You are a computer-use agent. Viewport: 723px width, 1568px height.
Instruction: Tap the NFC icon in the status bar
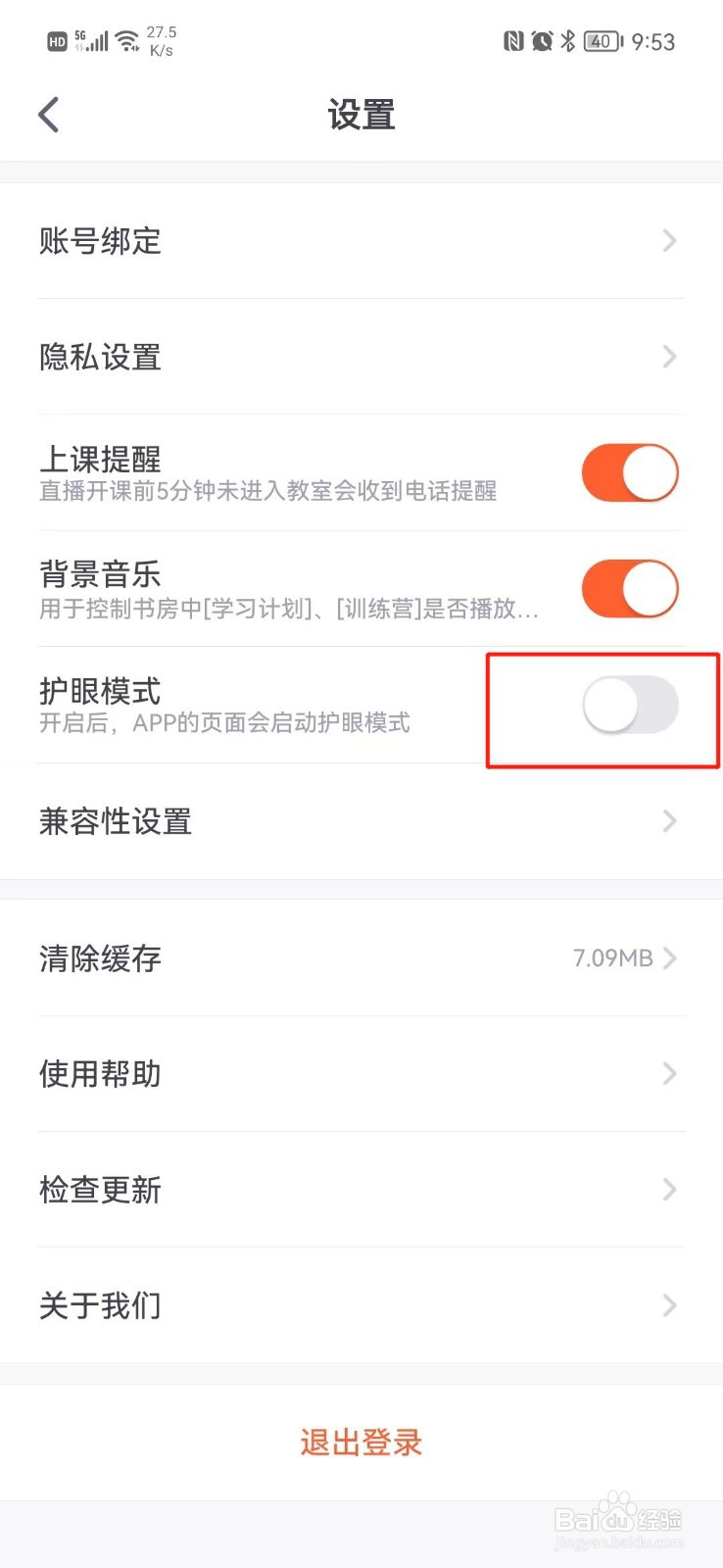click(x=510, y=41)
